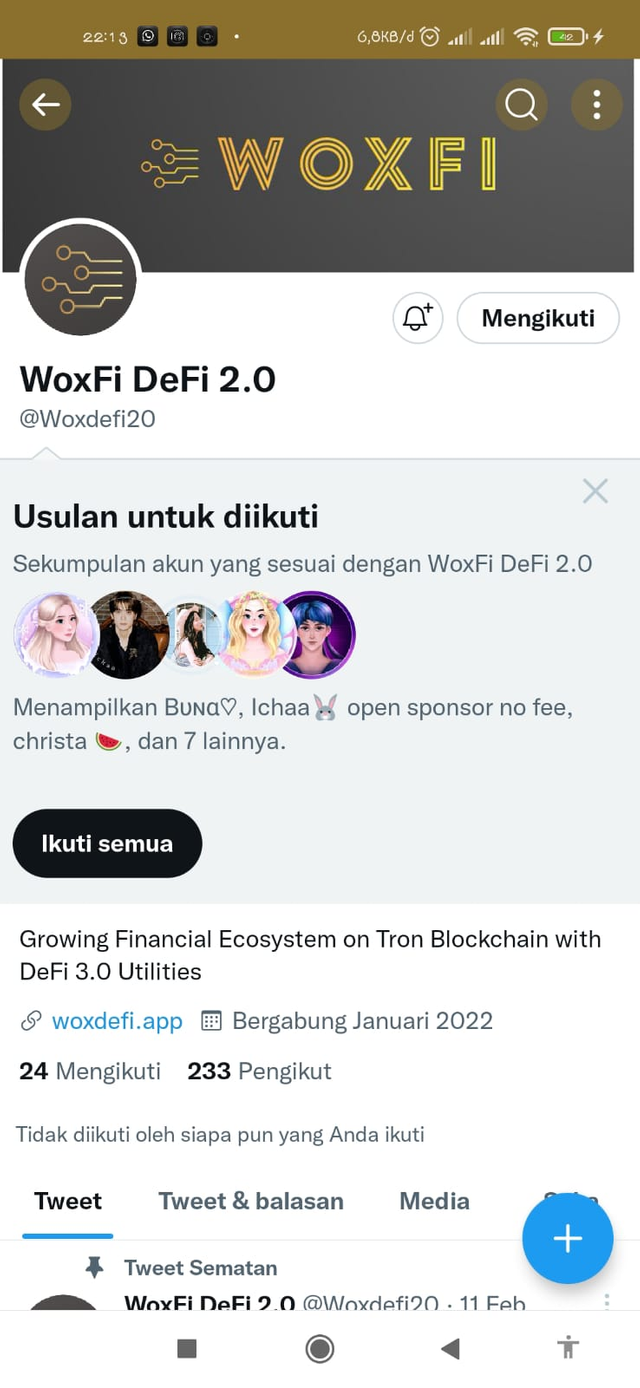This screenshot has width=640, height=1388.
Task: View the 24 Mengikuti list
Action: click(90, 1071)
